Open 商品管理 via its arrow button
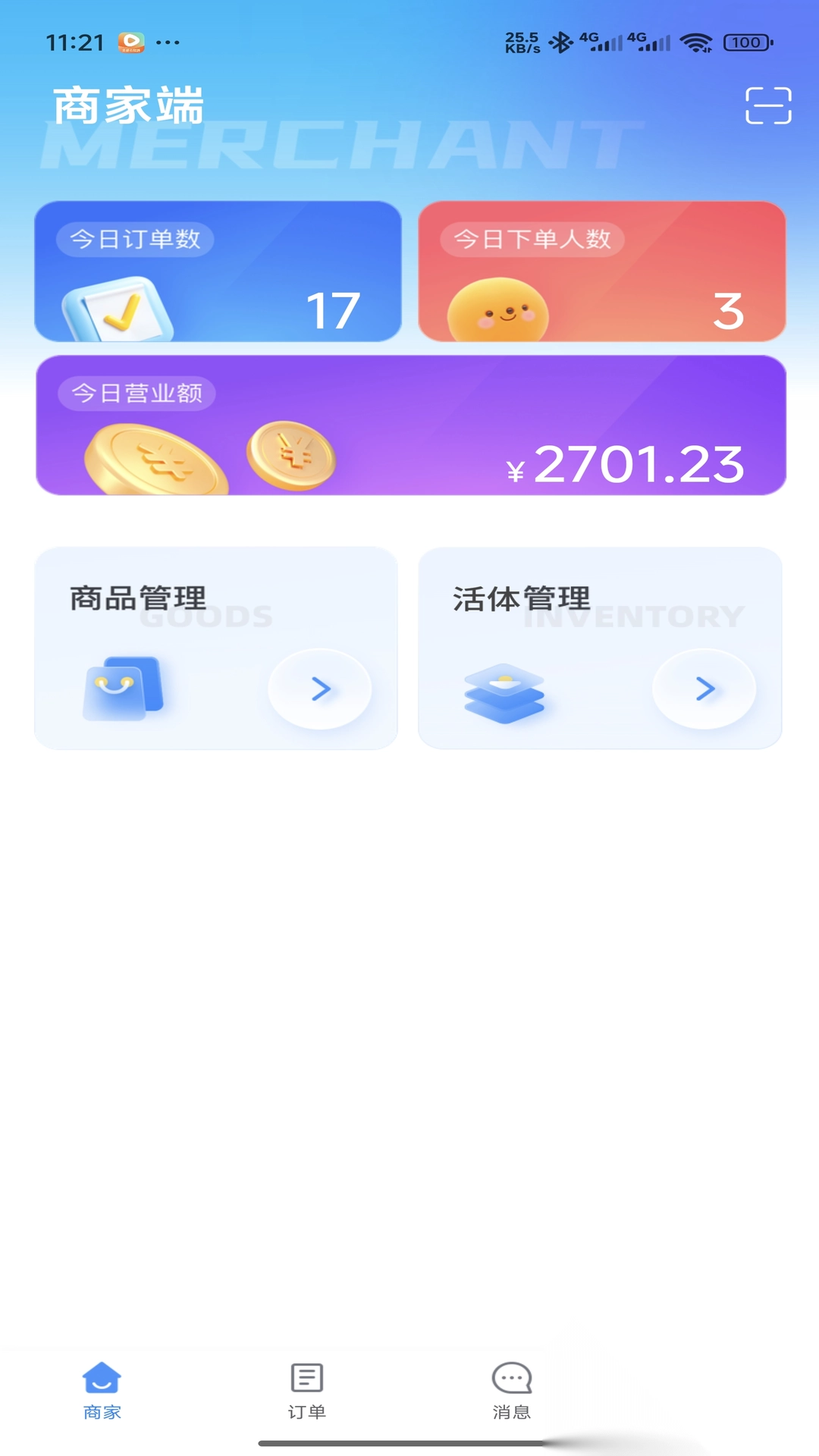The width and height of the screenshot is (819, 1456). pos(319,689)
